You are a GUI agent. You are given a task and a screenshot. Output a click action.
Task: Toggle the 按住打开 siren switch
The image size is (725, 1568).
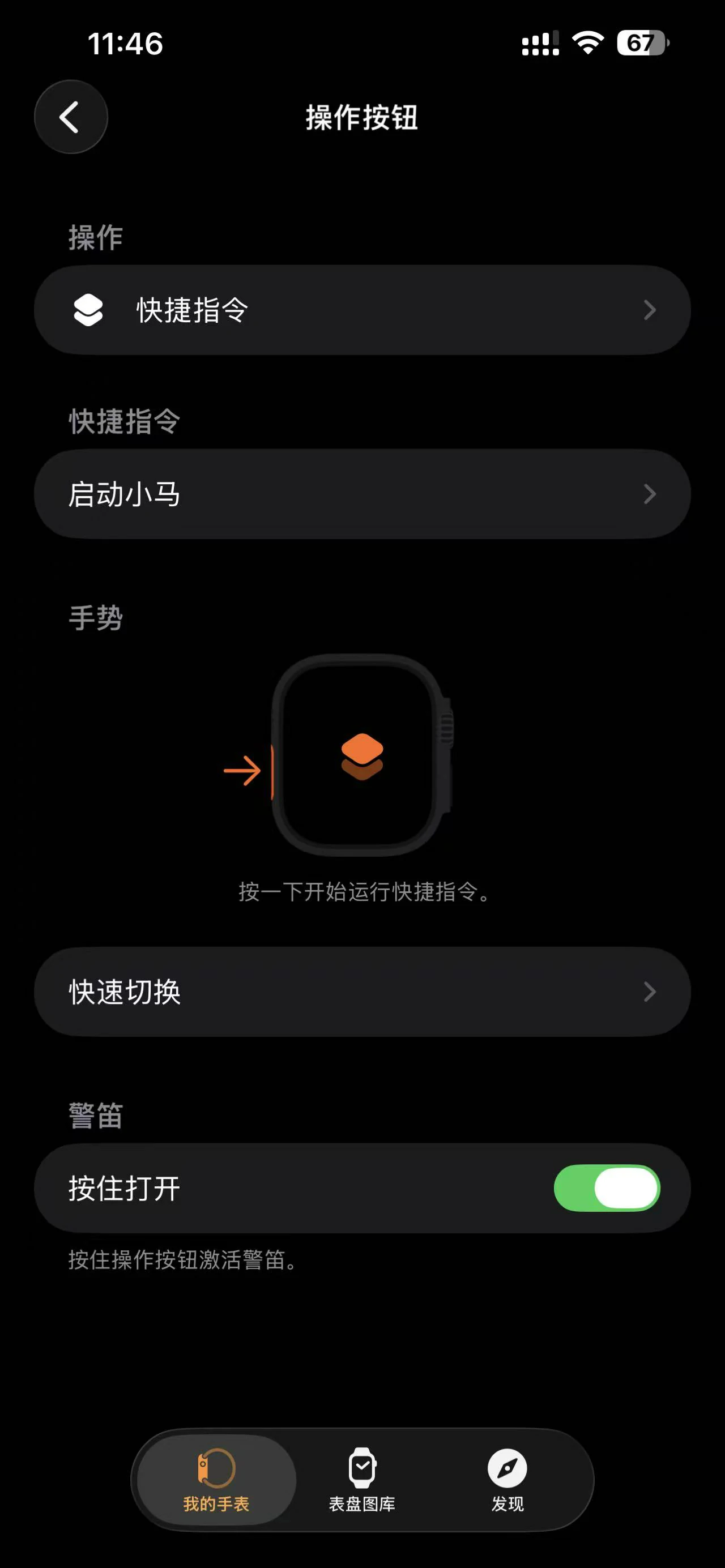point(606,1188)
